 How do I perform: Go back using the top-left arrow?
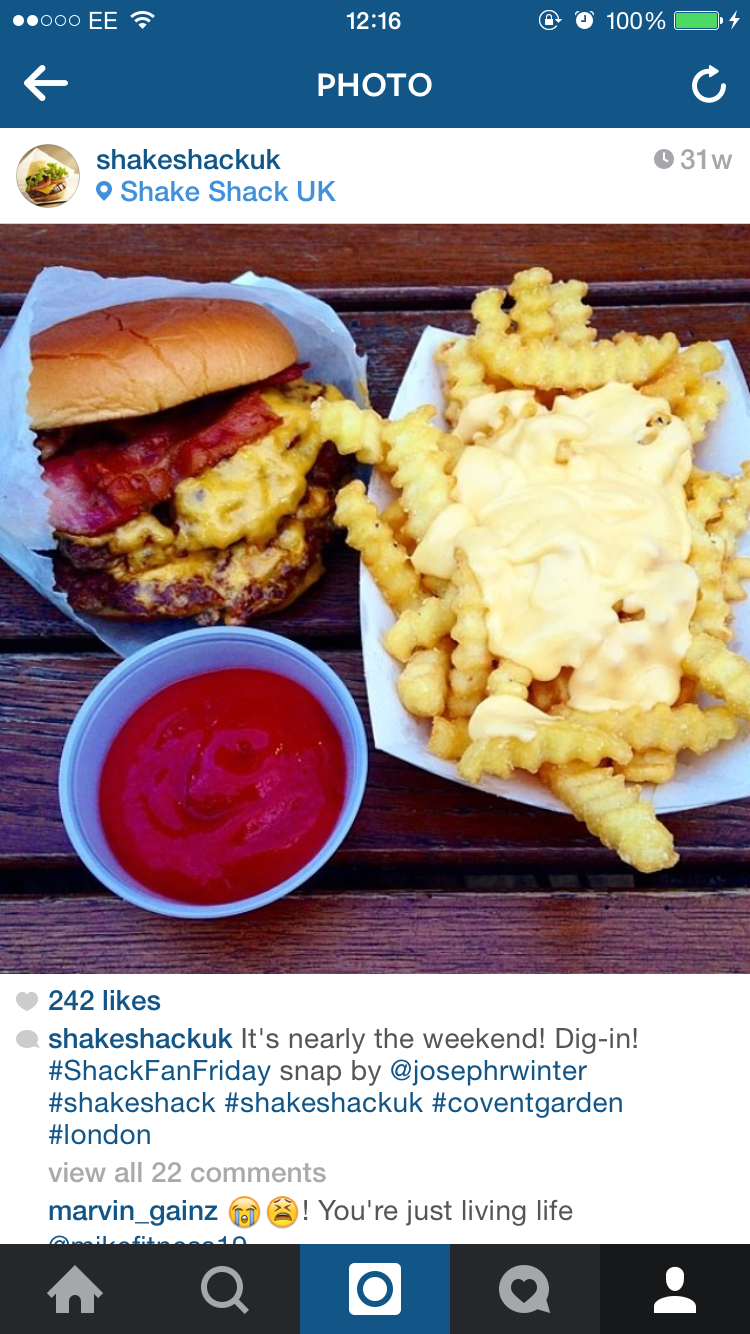click(46, 85)
